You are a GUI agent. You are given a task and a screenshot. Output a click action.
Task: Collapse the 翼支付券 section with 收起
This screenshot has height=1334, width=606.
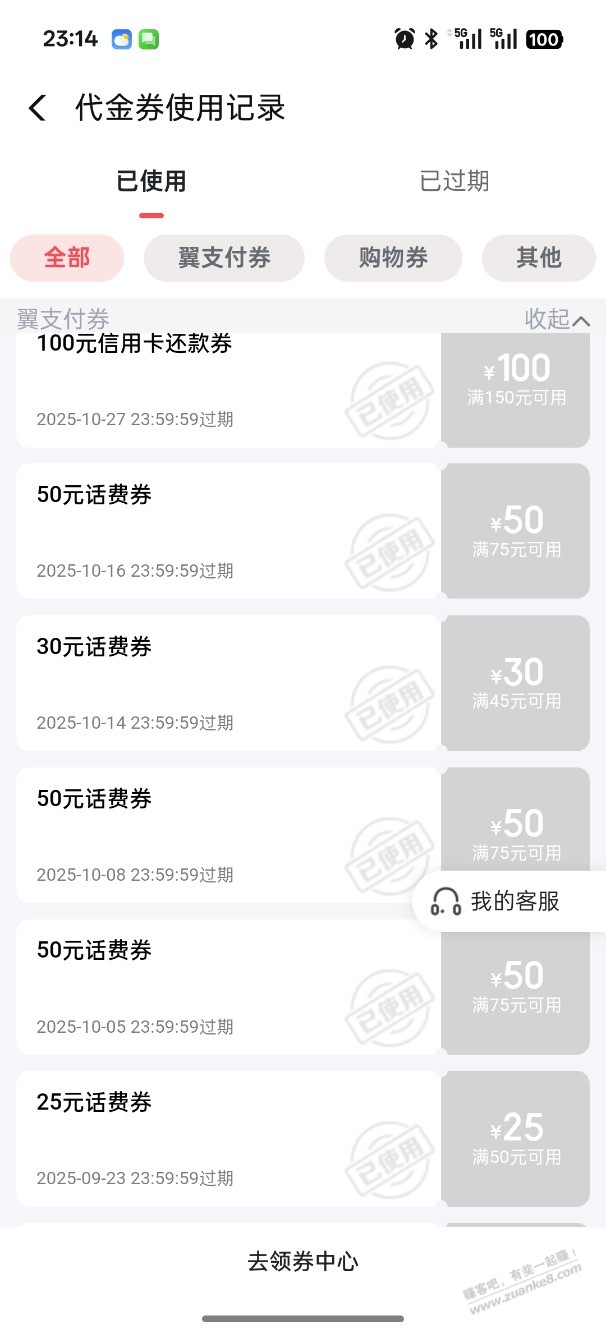point(556,319)
